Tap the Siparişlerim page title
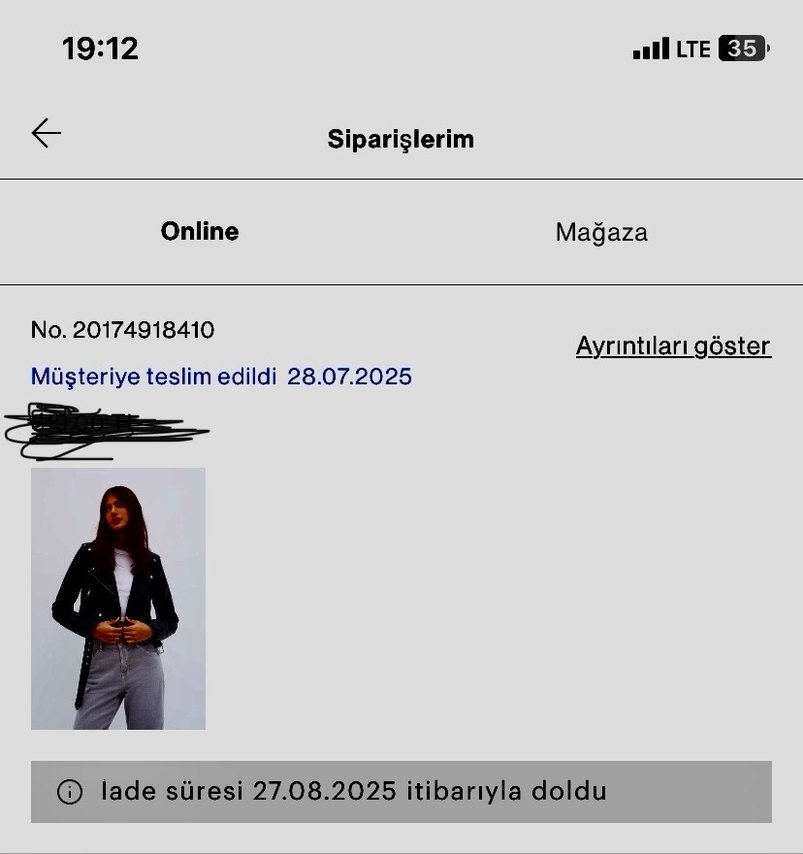Screen dimensions: 803x854 401,139
